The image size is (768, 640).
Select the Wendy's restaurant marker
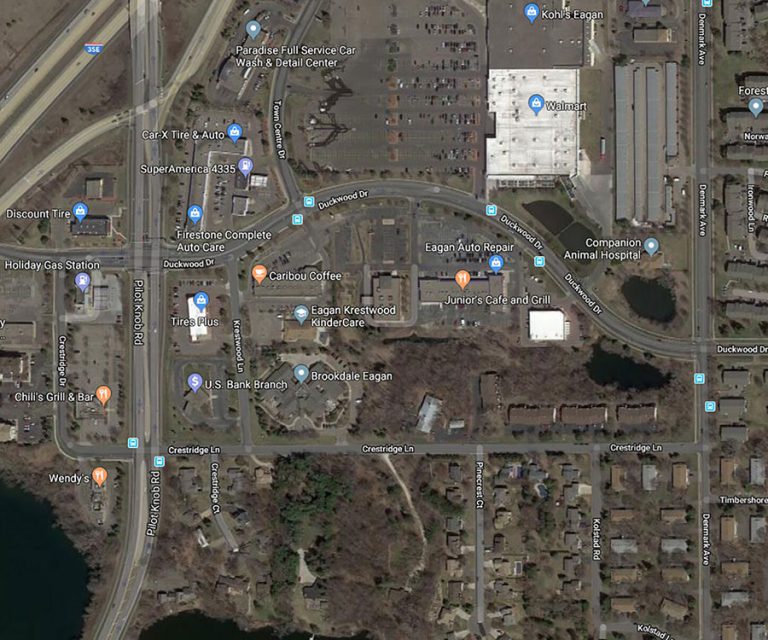[x=99, y=476]
